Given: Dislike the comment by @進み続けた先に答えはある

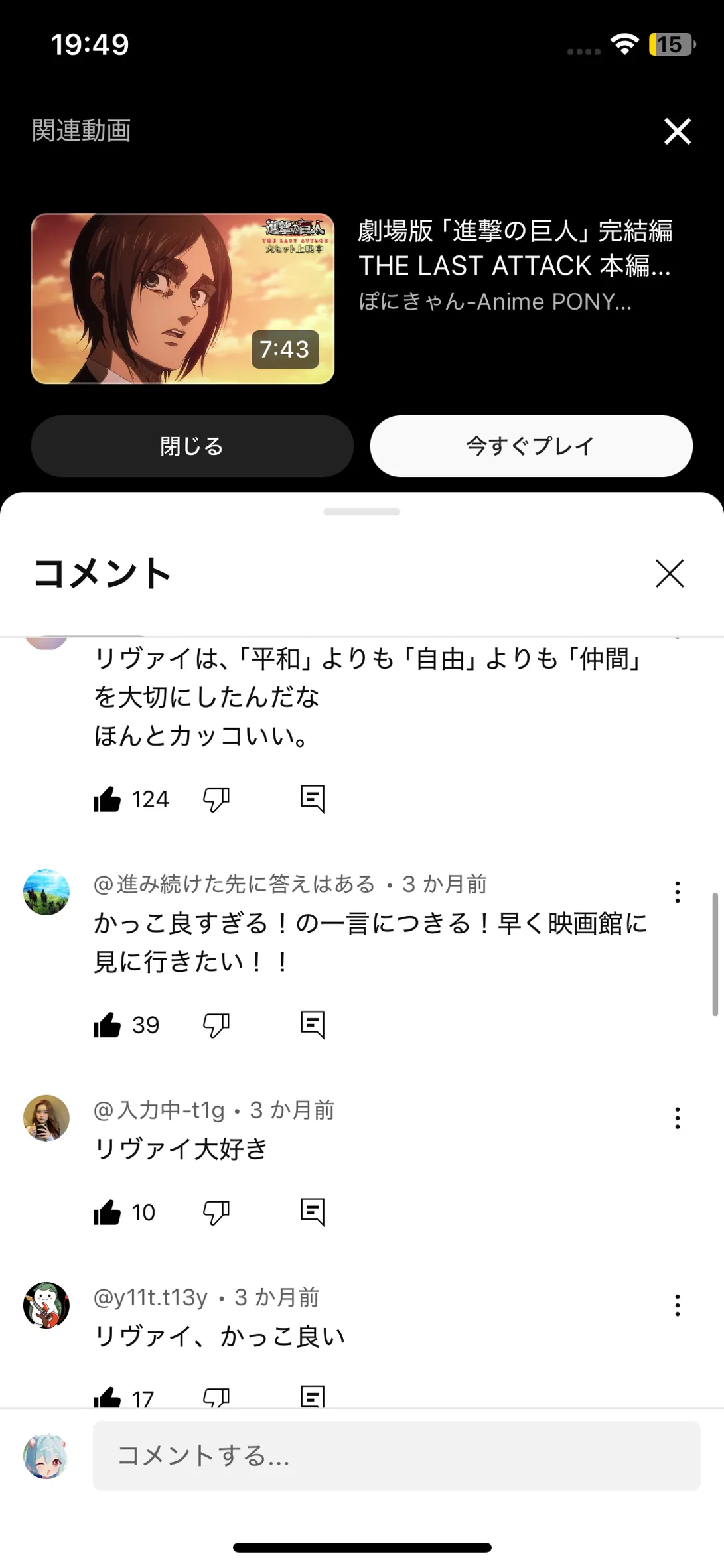Looking at the screenshot, I should pos(216,1025).
